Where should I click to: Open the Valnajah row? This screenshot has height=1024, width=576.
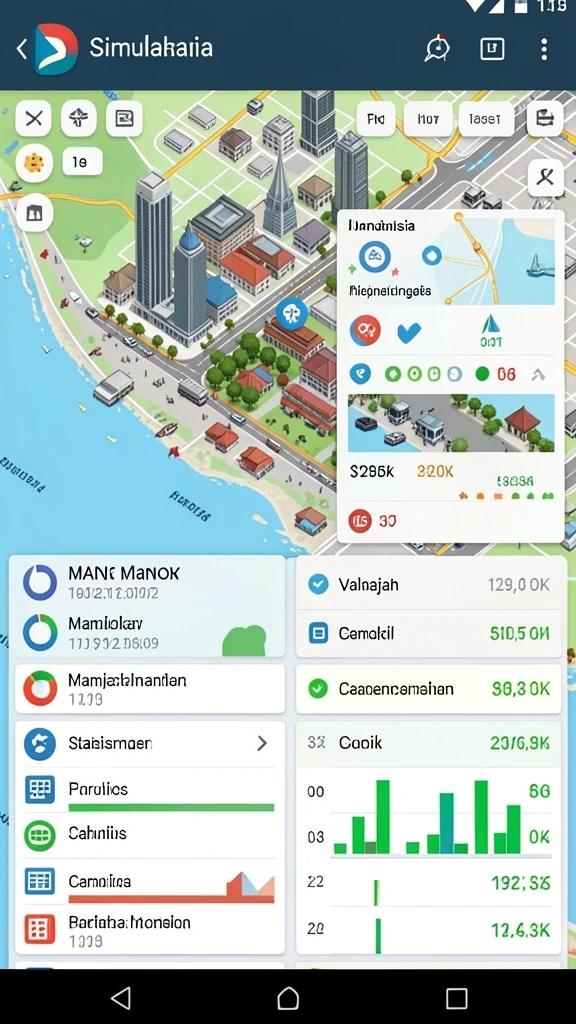[x=428, y=584]
